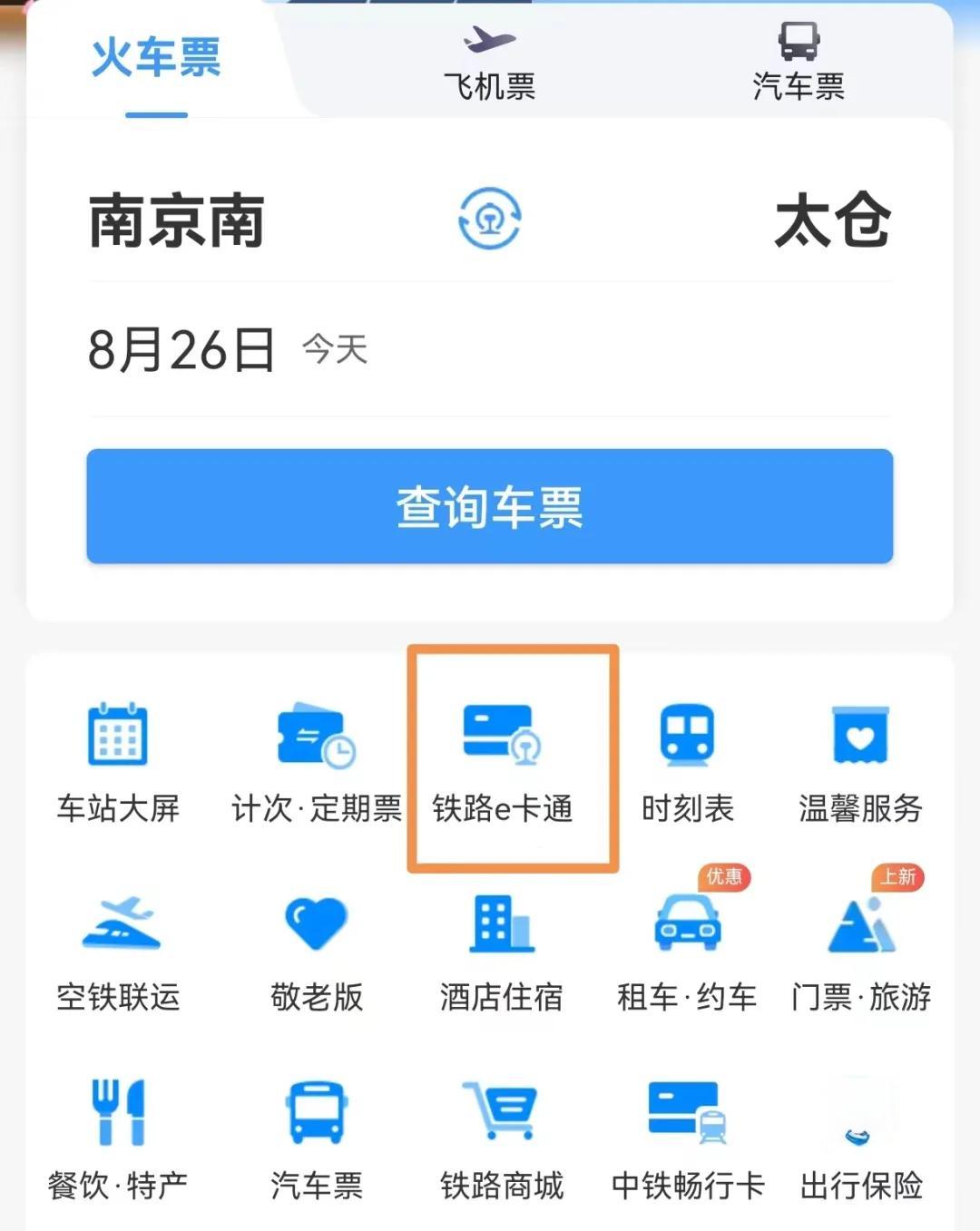Image resolution: width=980 pixels, height=1231 pixels.
Task: Change the travel date 8月26日
Action: coord(181,347)
